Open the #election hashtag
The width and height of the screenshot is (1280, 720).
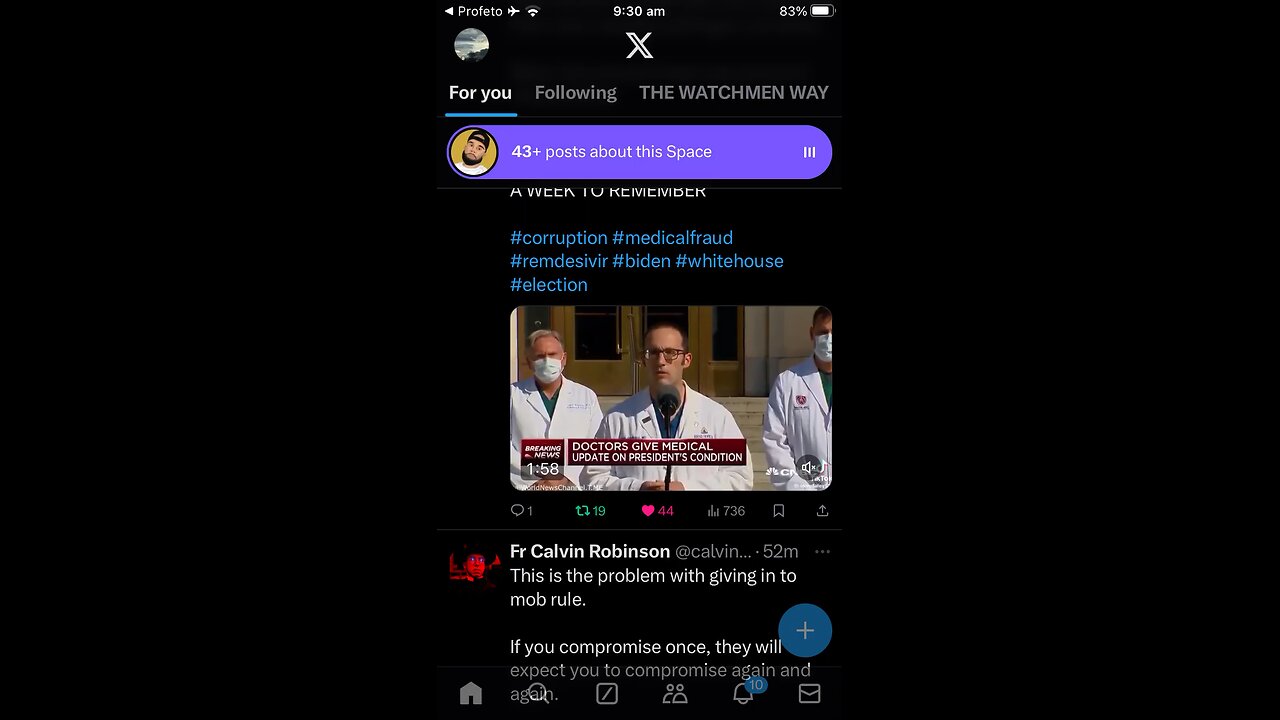pos(549,285)
